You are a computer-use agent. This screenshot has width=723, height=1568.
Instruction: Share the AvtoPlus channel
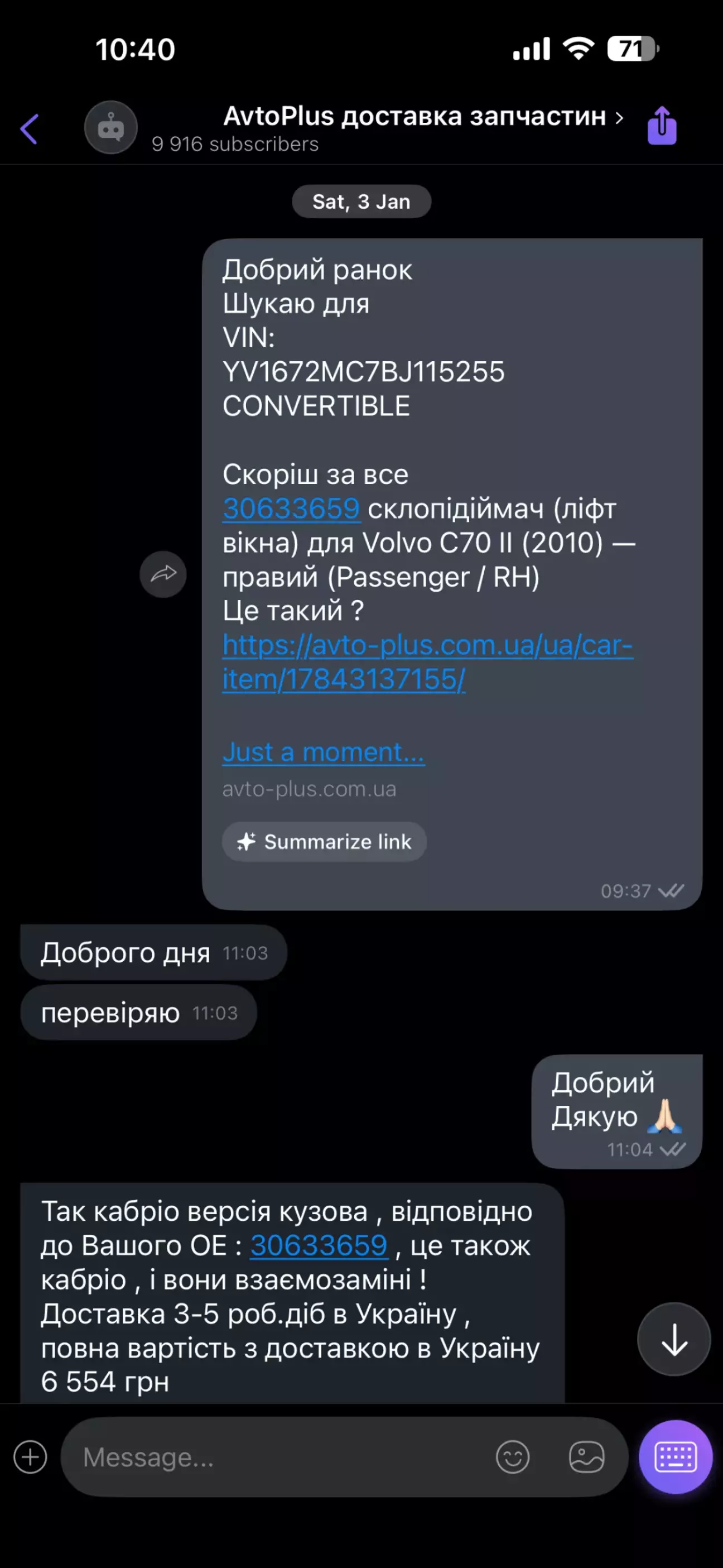click(662, 126)
